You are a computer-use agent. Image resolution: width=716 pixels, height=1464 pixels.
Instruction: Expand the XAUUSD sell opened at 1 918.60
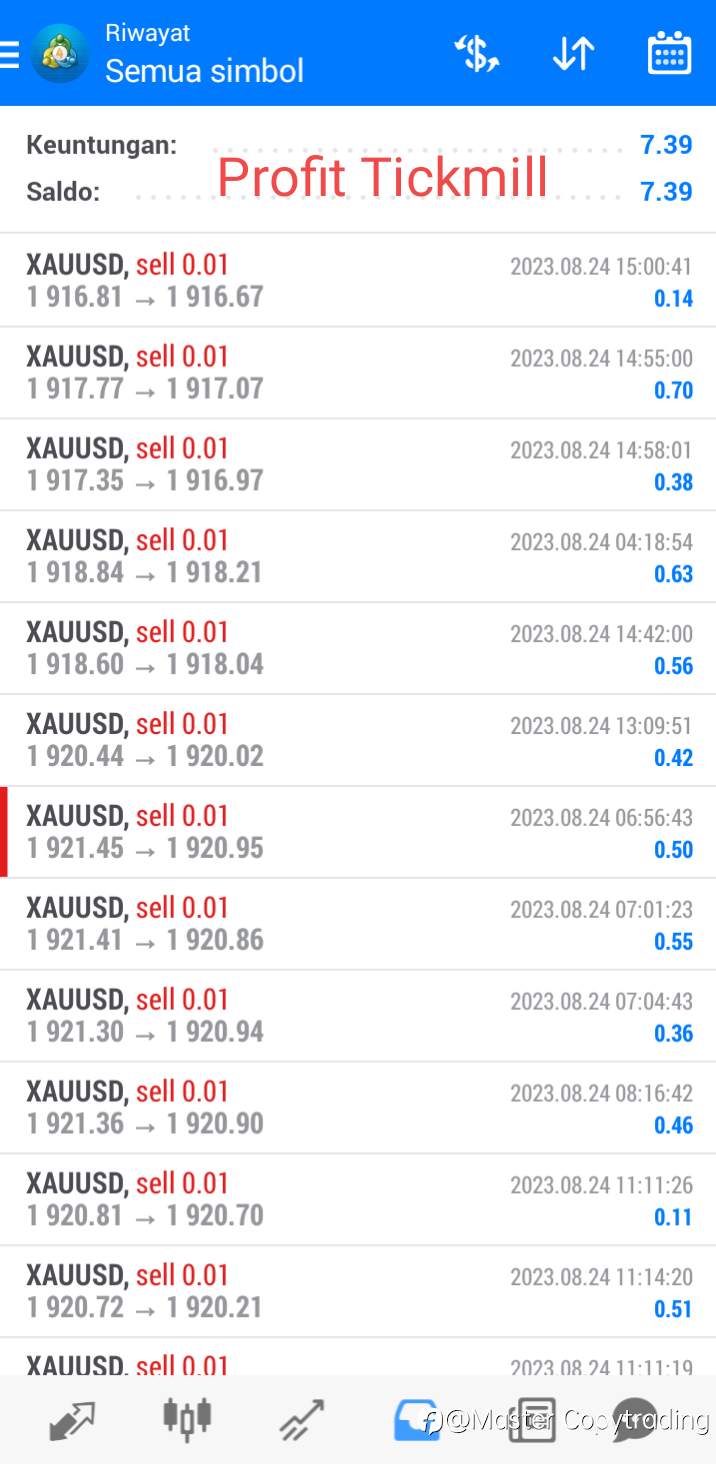click(x=358, y=648)
